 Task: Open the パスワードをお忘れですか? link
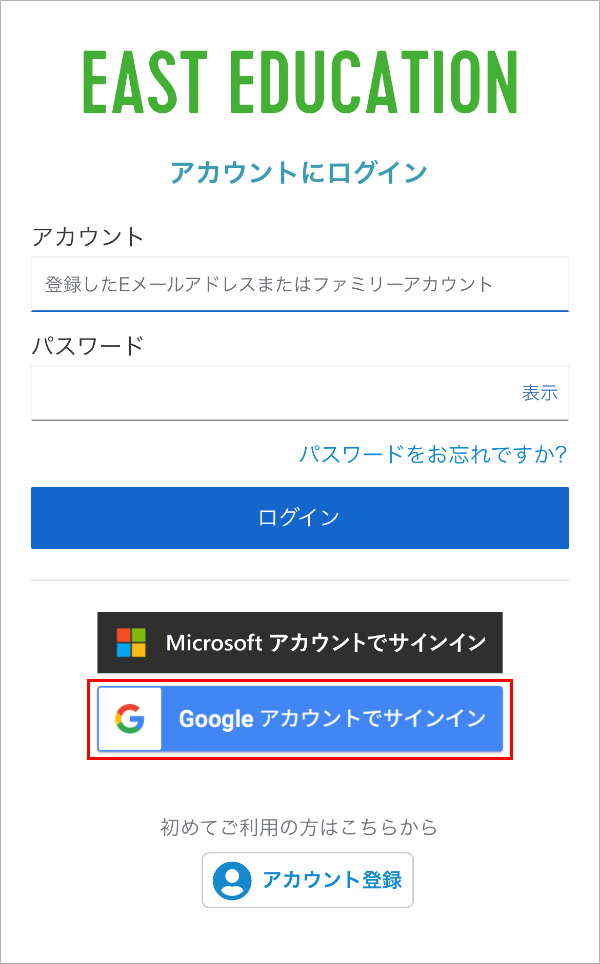coord(433,454)
